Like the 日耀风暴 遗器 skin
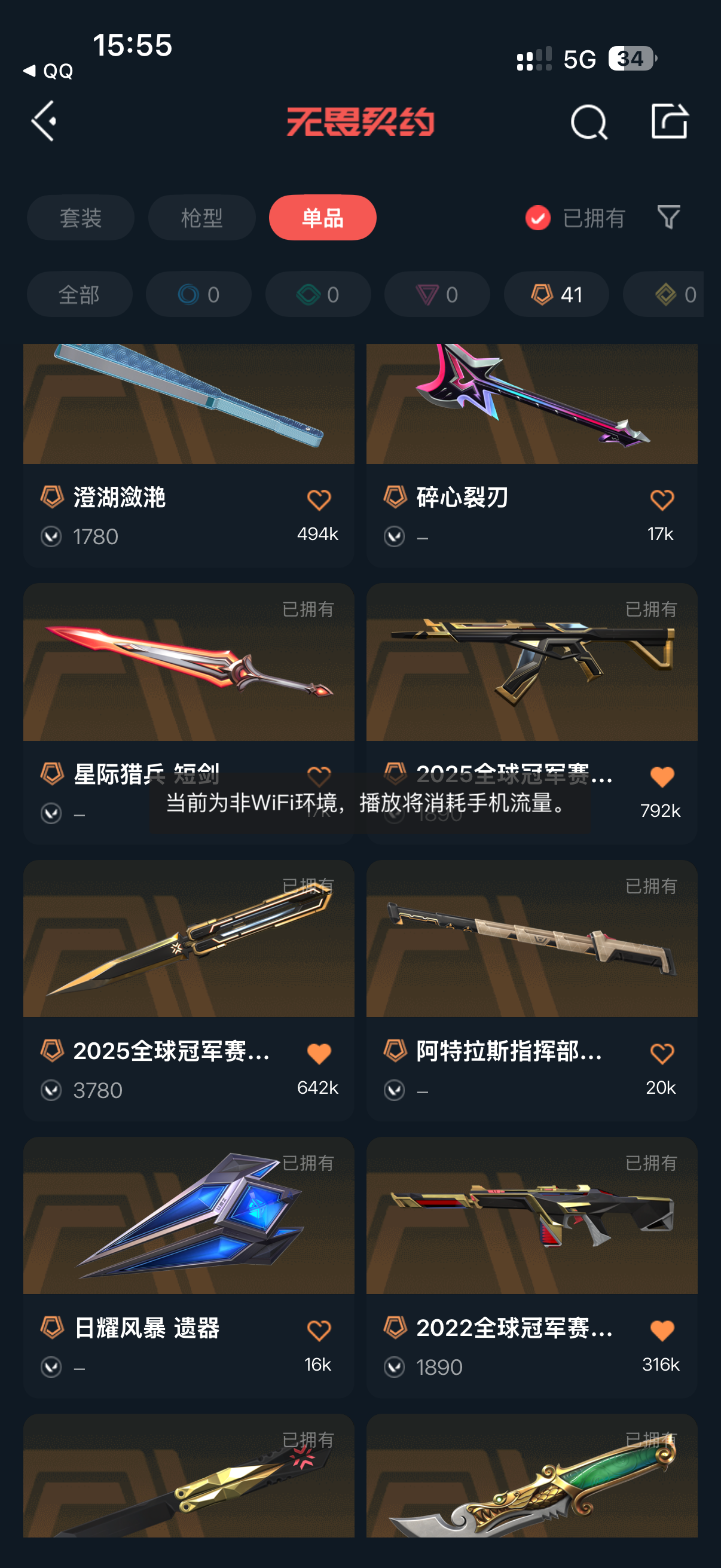The height and width of the screenshot is (1568, 721). [x=319, y=1331]
